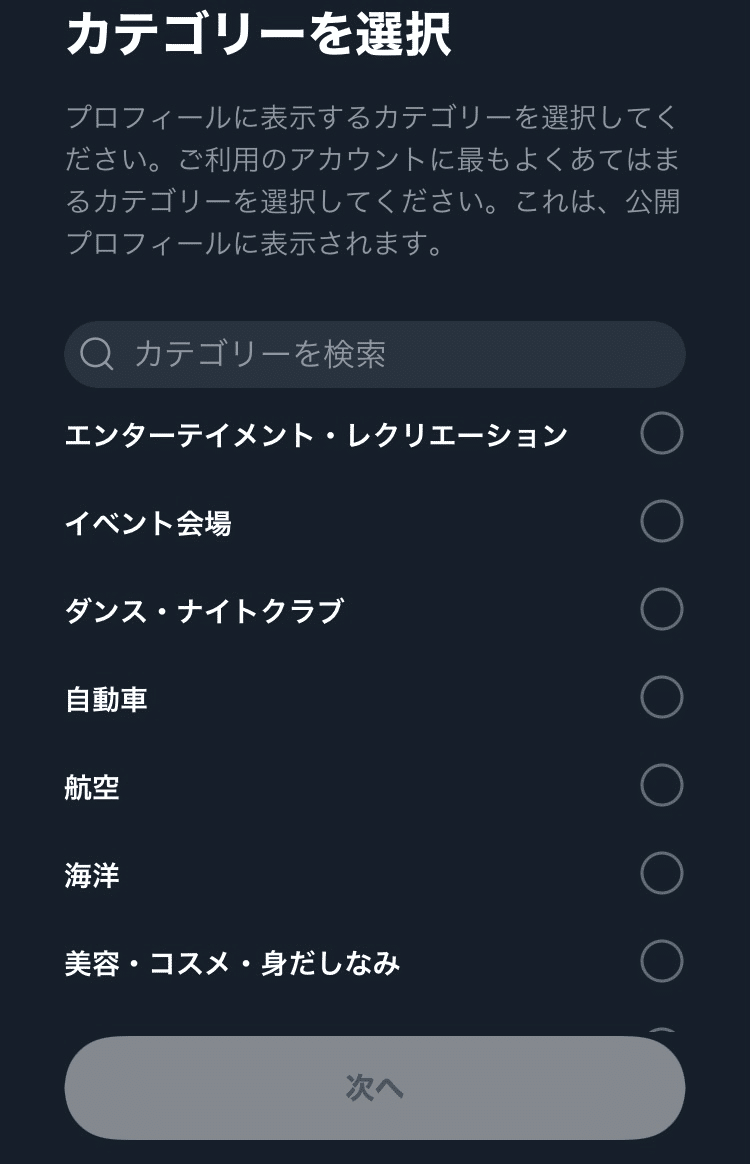
Task: Tap the magnifying glass search icon
Action: pyautogui.click(x=96, y=353)
